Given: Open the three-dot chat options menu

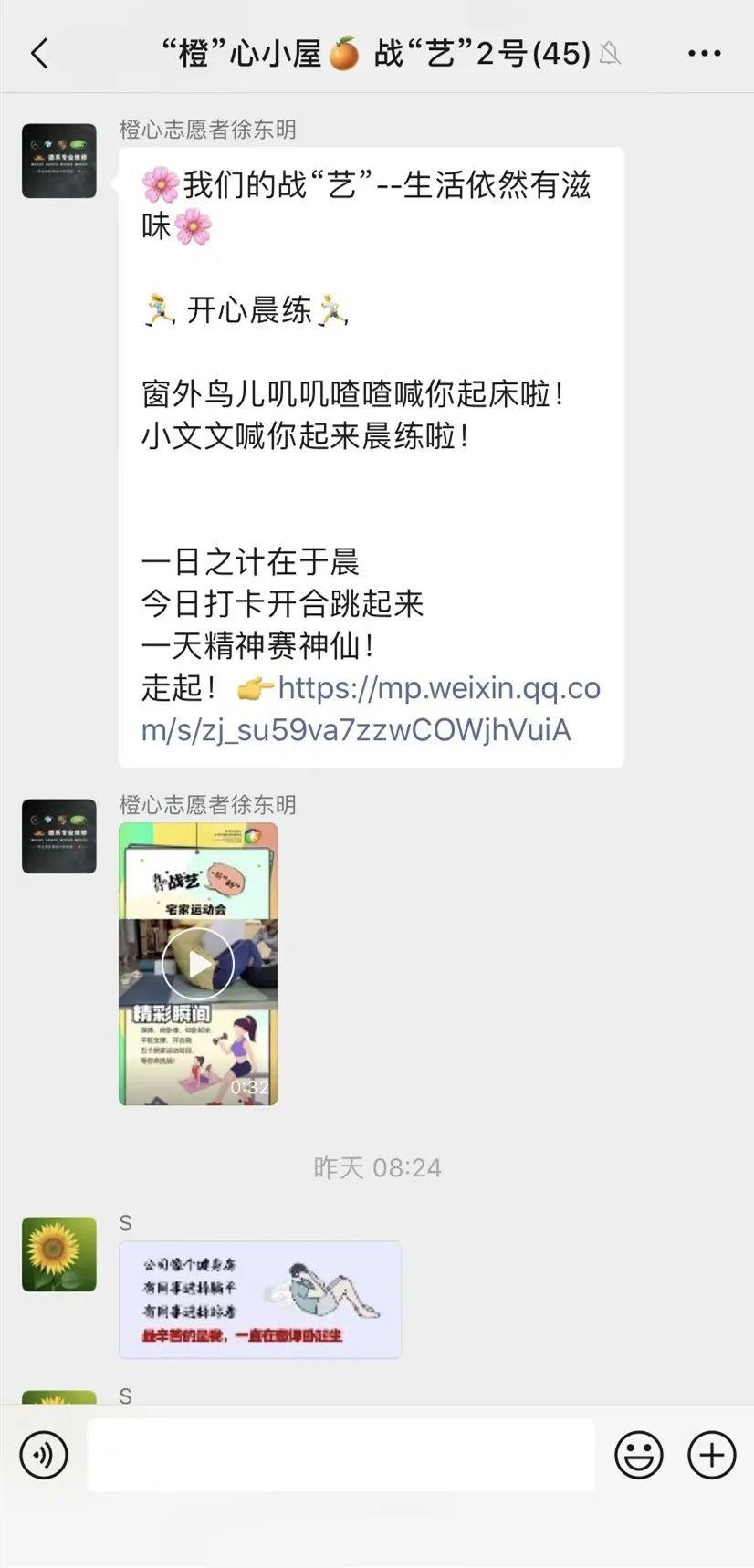Looking at the screenshot, I should pos(704,54).
